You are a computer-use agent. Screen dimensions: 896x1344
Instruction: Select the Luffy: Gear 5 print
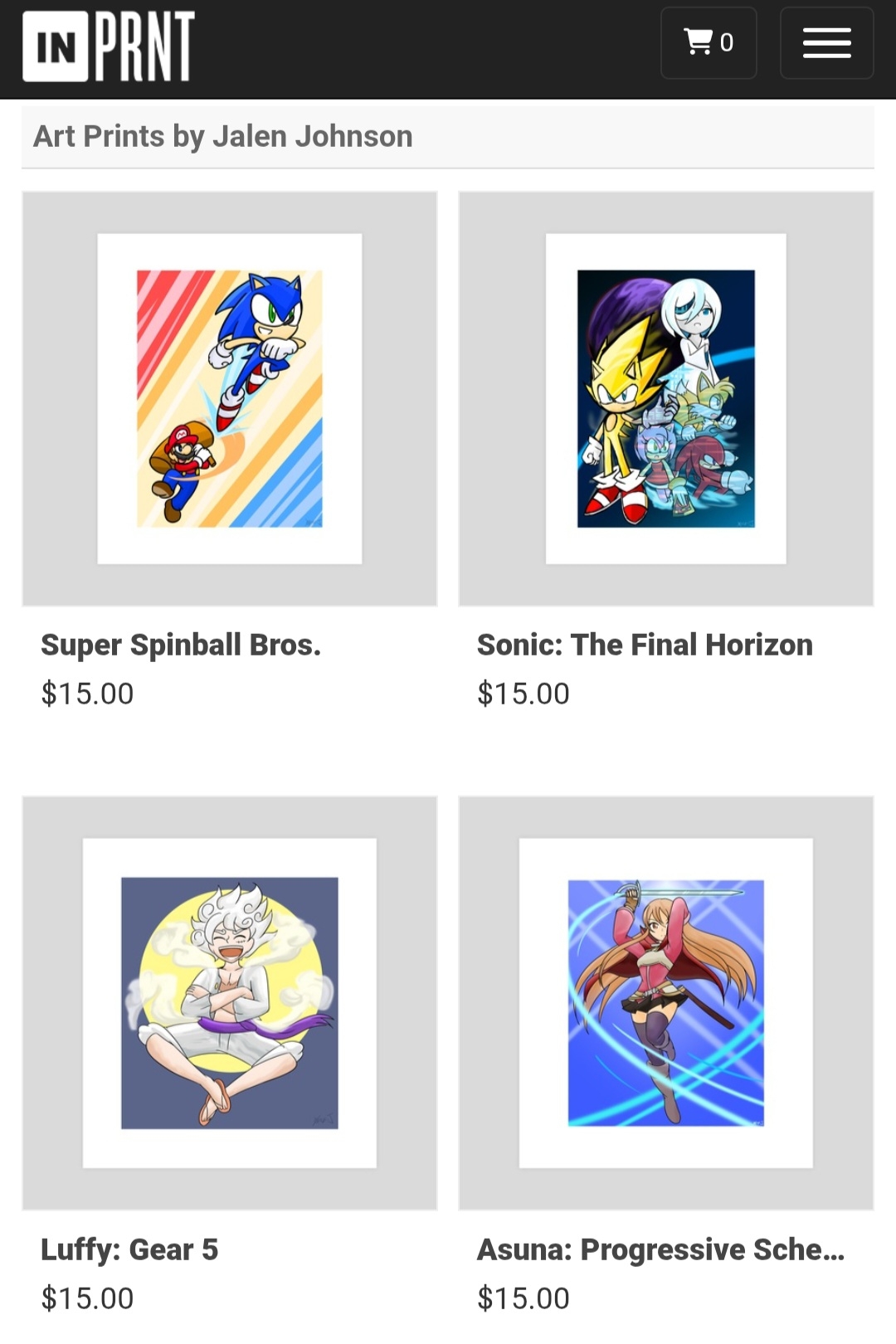pos(230,1002)
